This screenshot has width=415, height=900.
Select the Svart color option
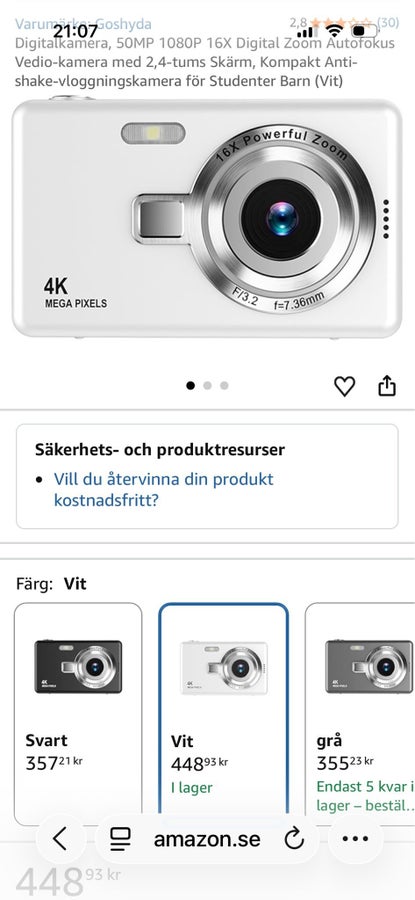[x=78, y=714]
